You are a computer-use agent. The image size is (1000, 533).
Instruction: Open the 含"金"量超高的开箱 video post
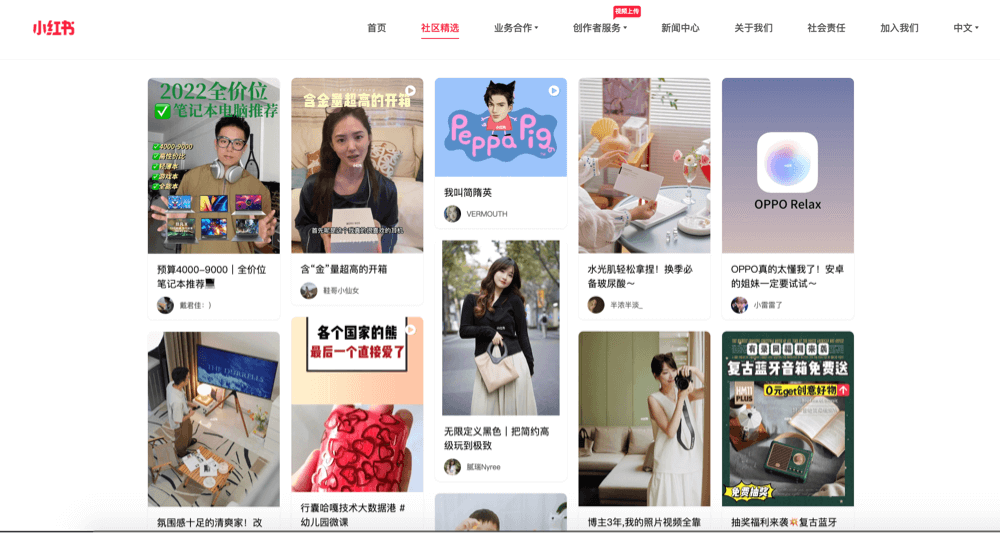point(357,166)
